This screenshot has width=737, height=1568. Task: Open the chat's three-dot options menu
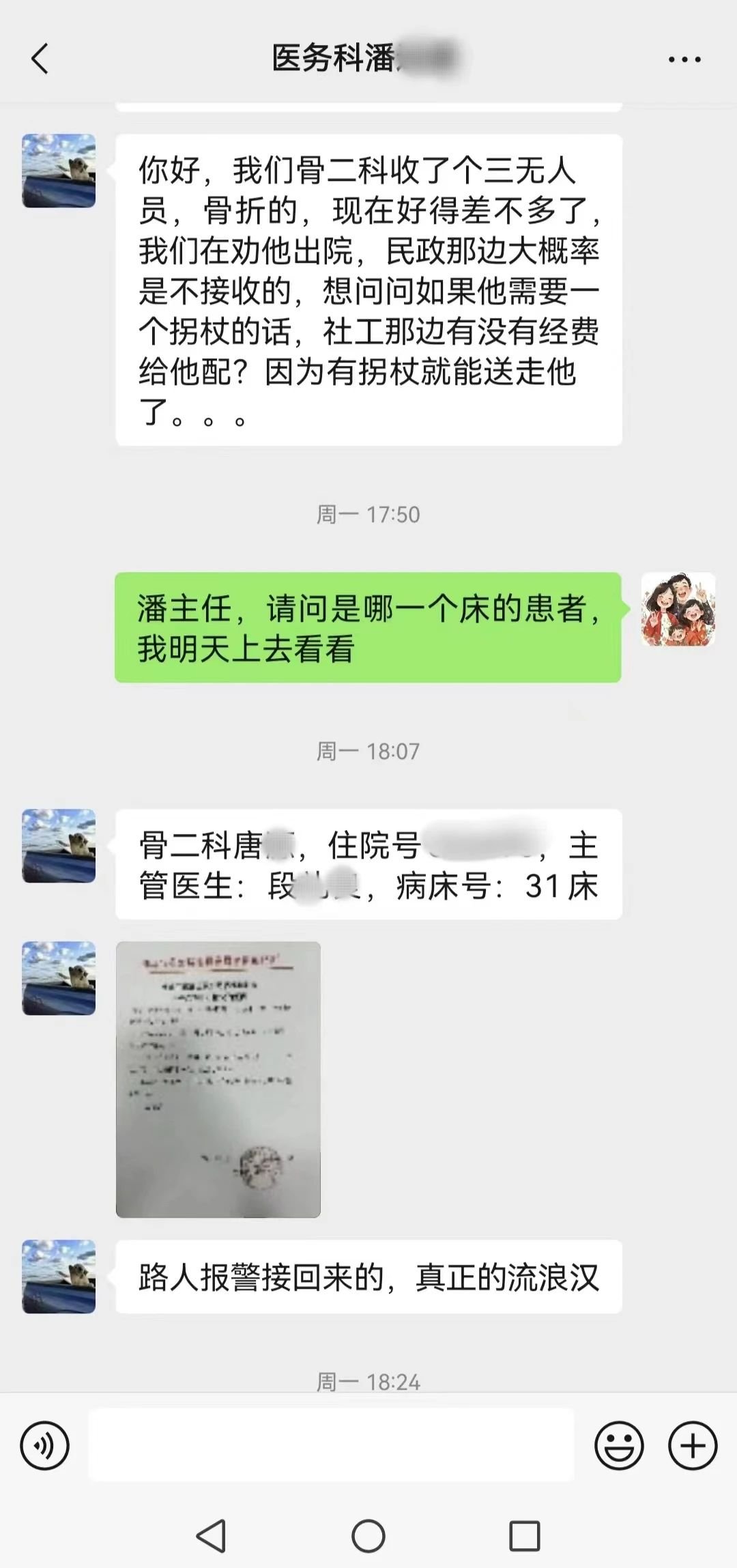click(684, 60)
